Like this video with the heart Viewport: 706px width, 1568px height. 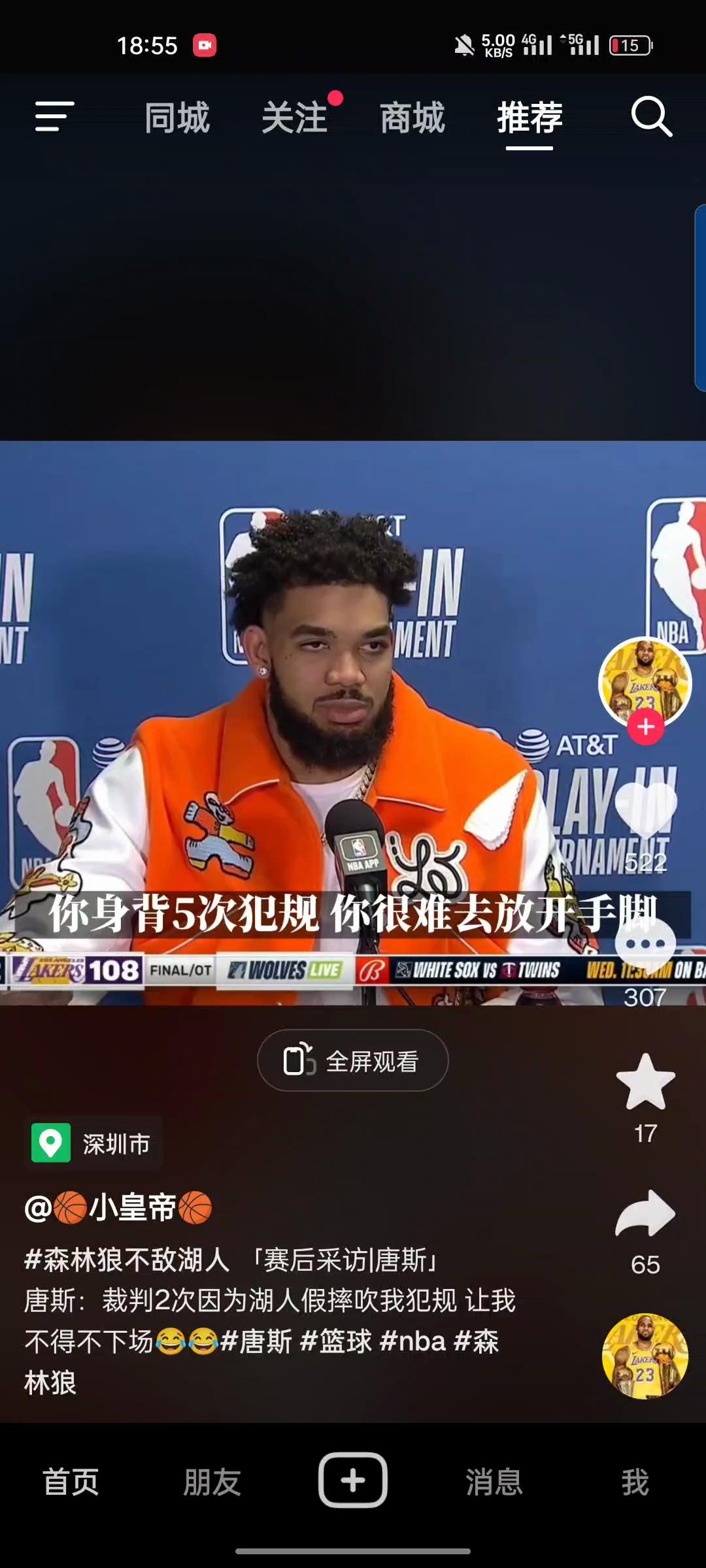(x=646, y=810)
